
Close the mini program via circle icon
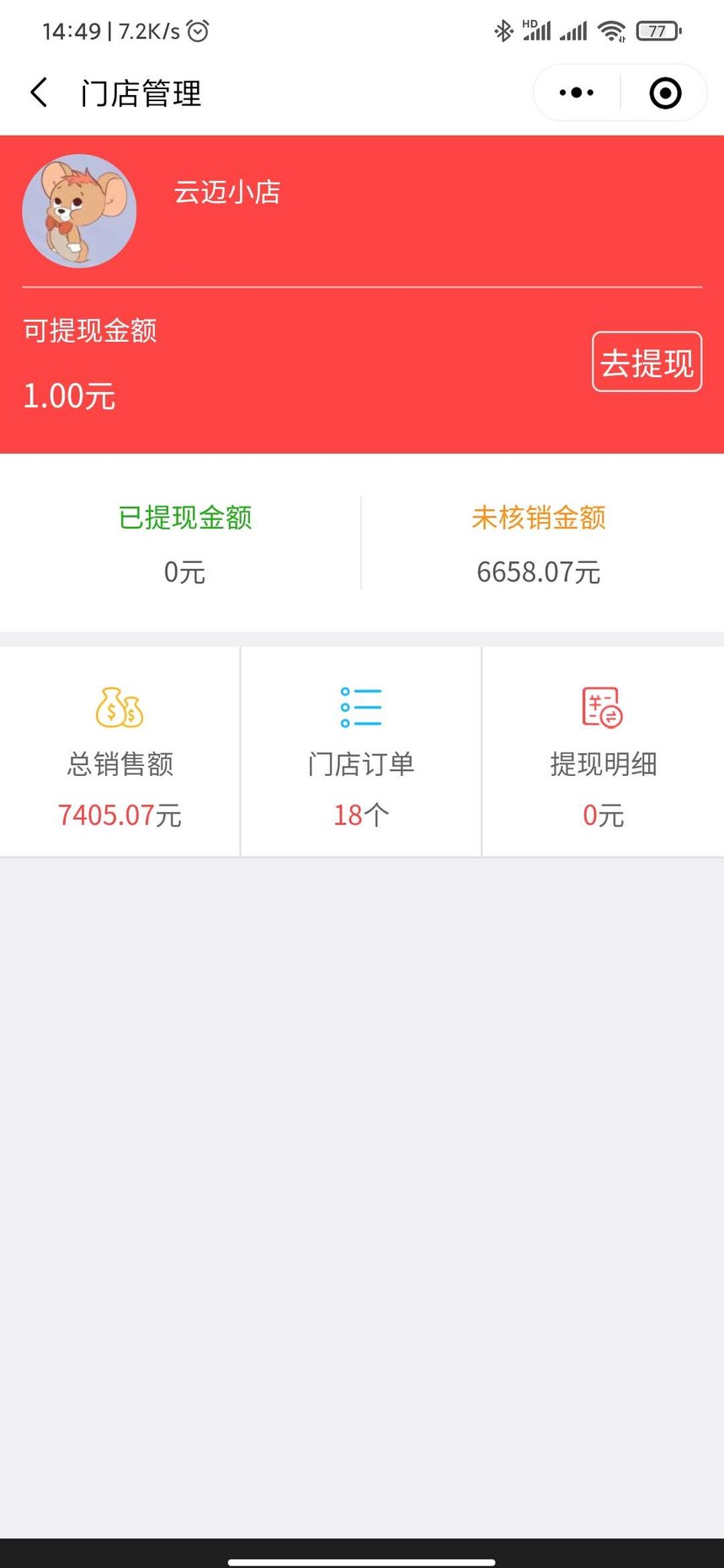[x=665, y=93]
